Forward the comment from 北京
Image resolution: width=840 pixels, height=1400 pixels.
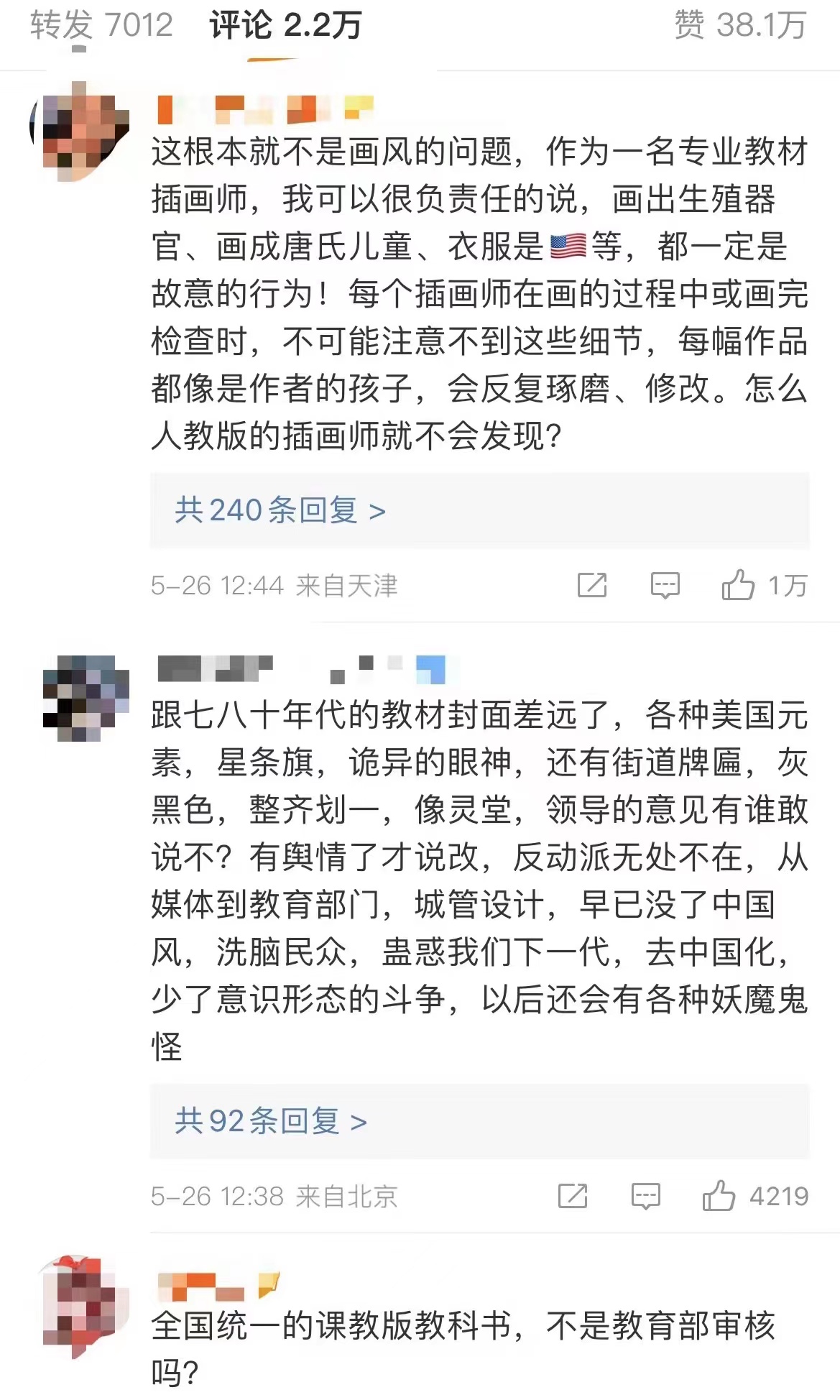click(x=573, y=1196)
